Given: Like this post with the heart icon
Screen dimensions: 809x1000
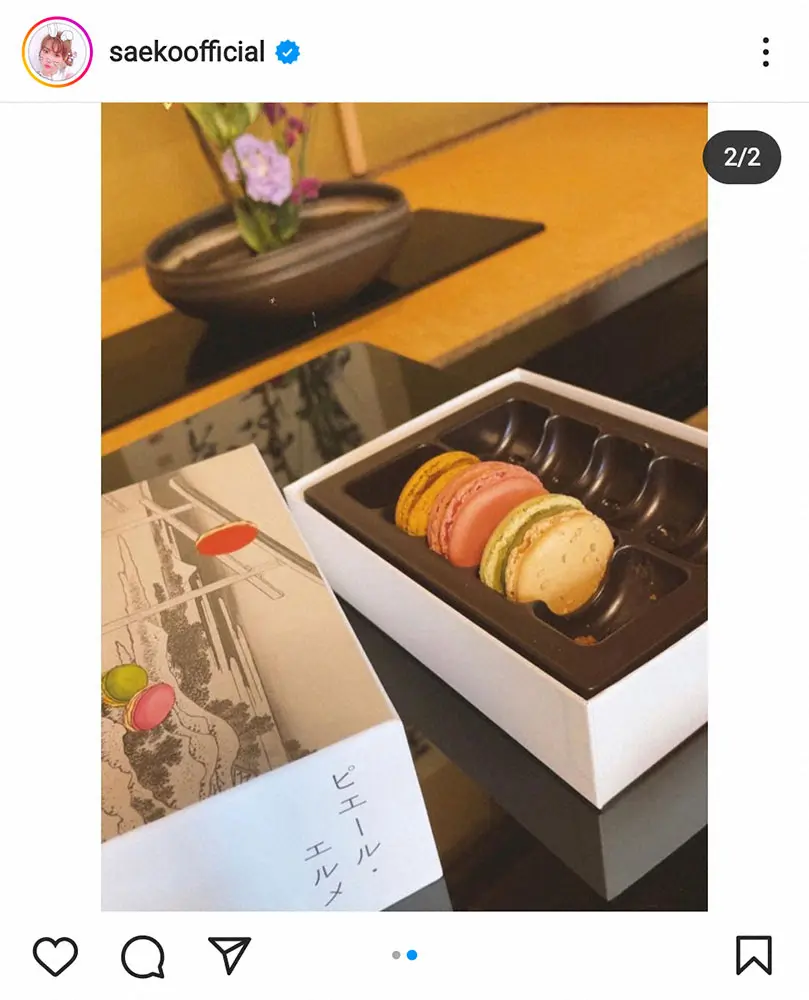Looking at the screenshot, I should coord(55,956).
